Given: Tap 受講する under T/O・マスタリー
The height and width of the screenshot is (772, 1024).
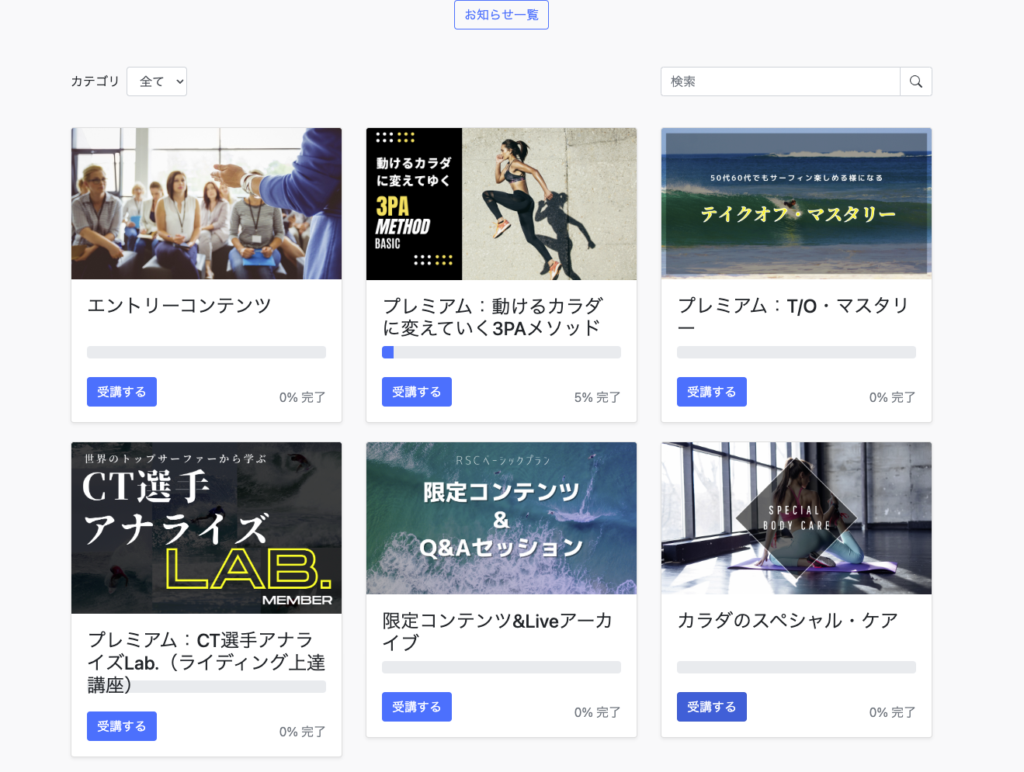Looking at the screenshot, I should coord(711,392).
